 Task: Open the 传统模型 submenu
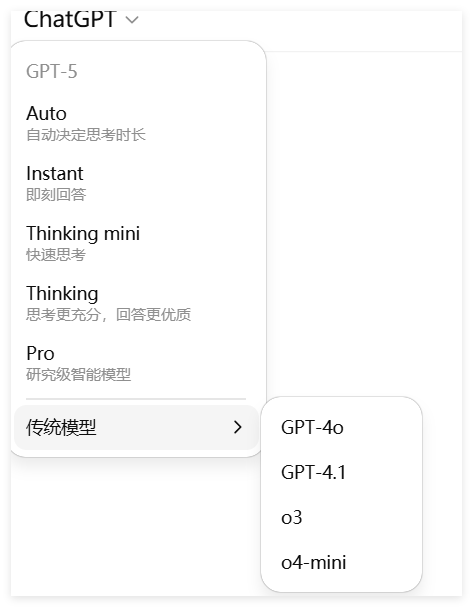click(x=136, y=427)
